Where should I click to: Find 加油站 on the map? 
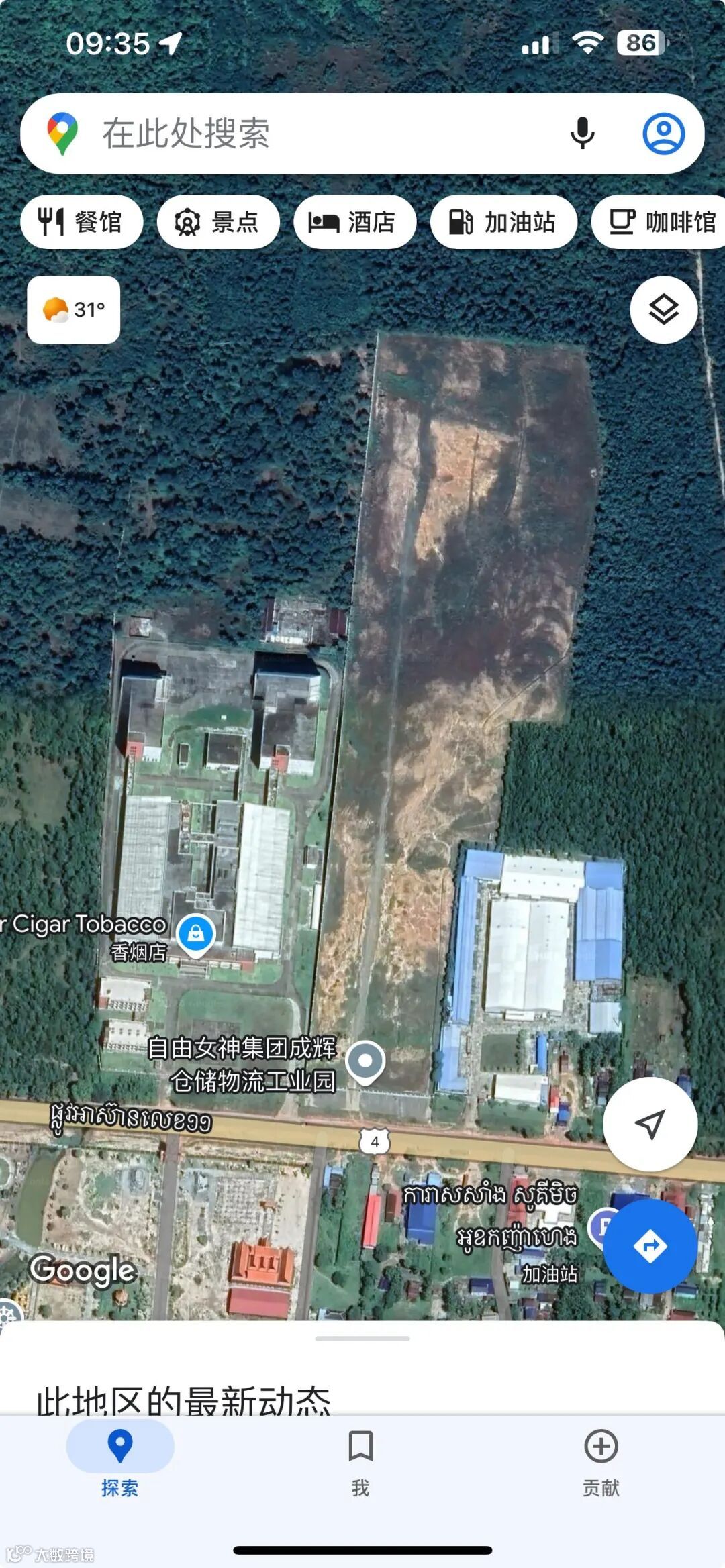point(503,222)
